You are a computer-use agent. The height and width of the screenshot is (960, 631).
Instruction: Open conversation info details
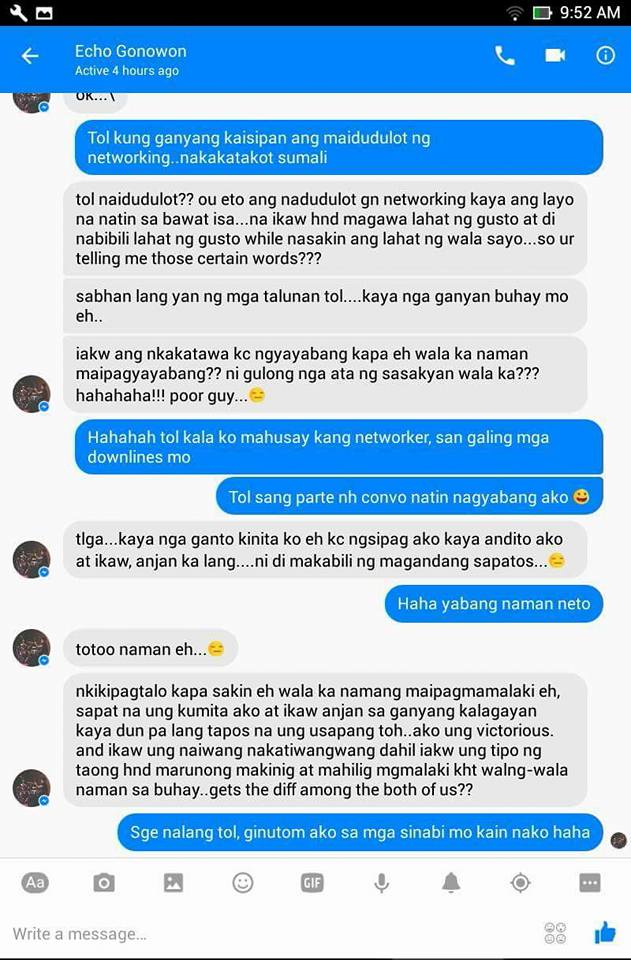coord(605,56)
